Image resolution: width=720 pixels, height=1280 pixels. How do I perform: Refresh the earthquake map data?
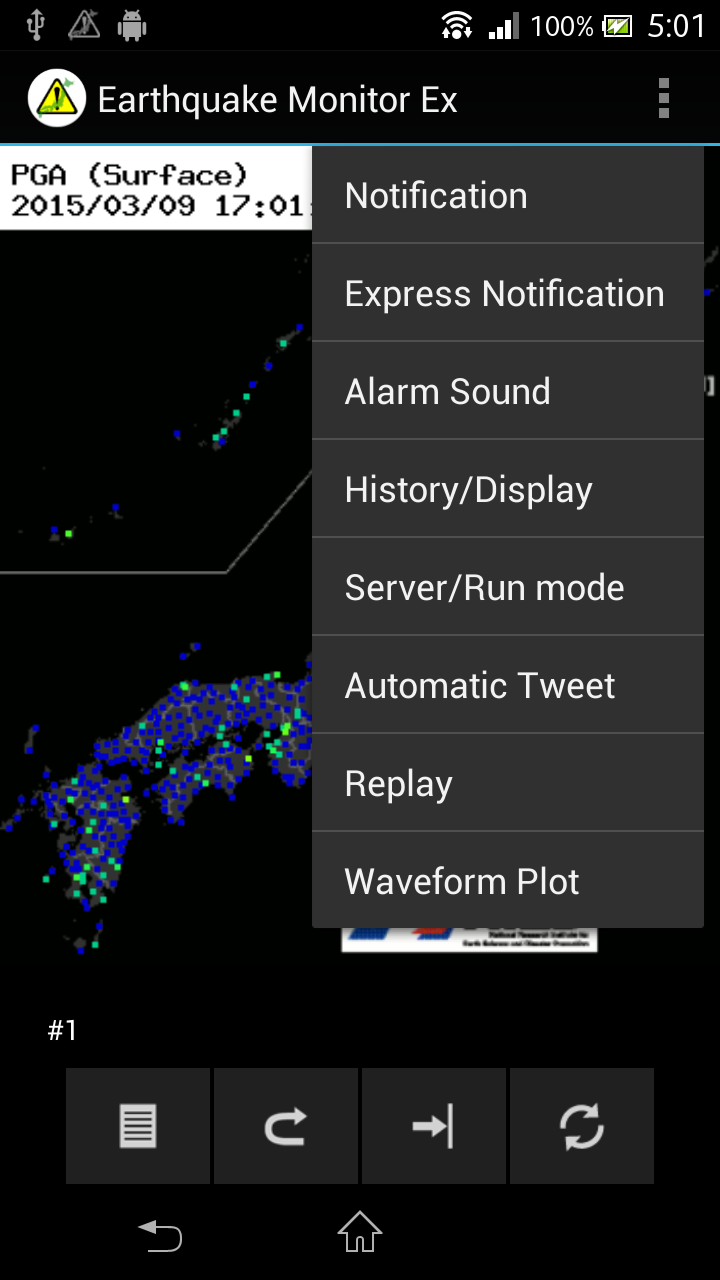pos(582,1126)
